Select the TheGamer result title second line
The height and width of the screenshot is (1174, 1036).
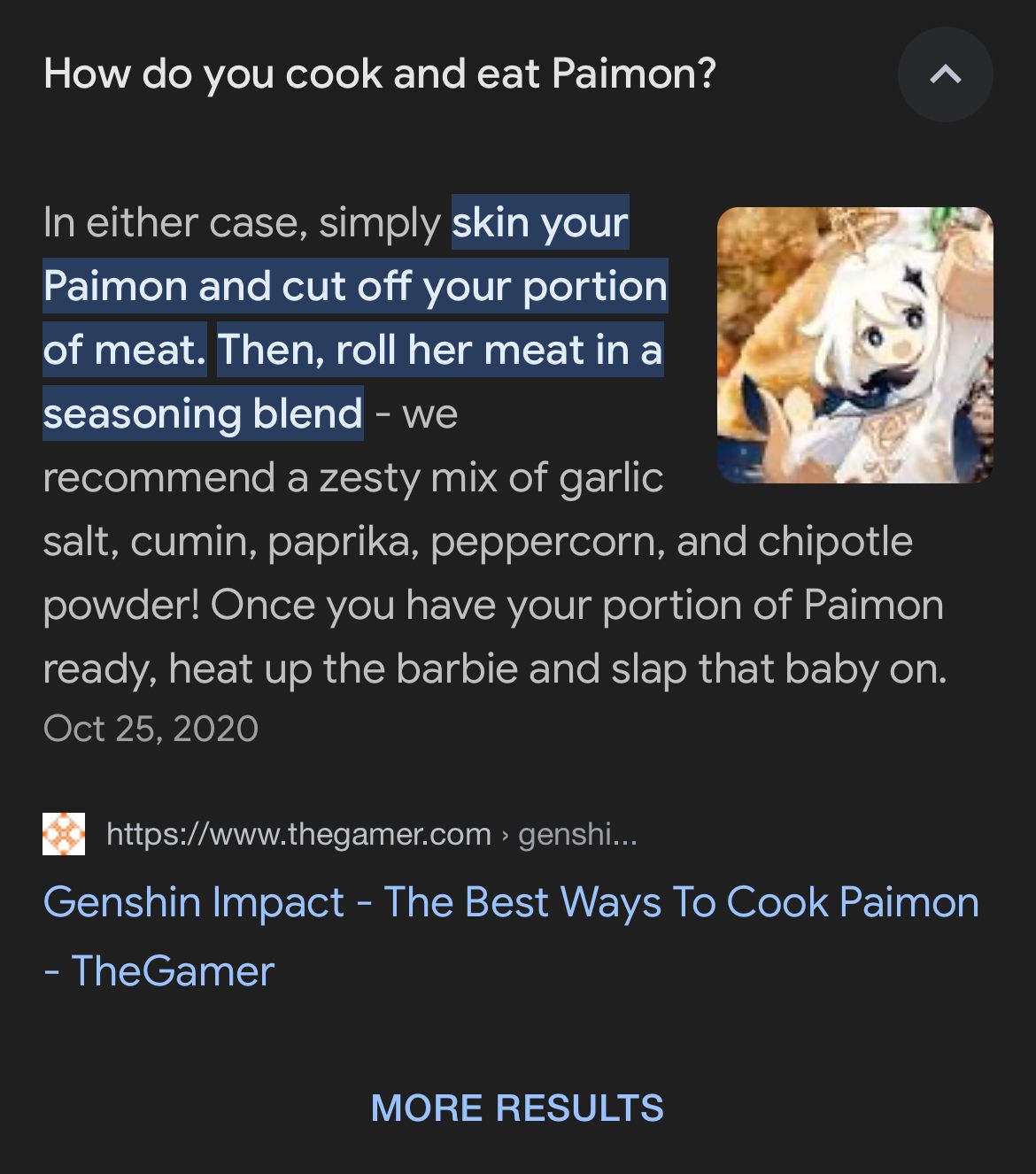159,970
